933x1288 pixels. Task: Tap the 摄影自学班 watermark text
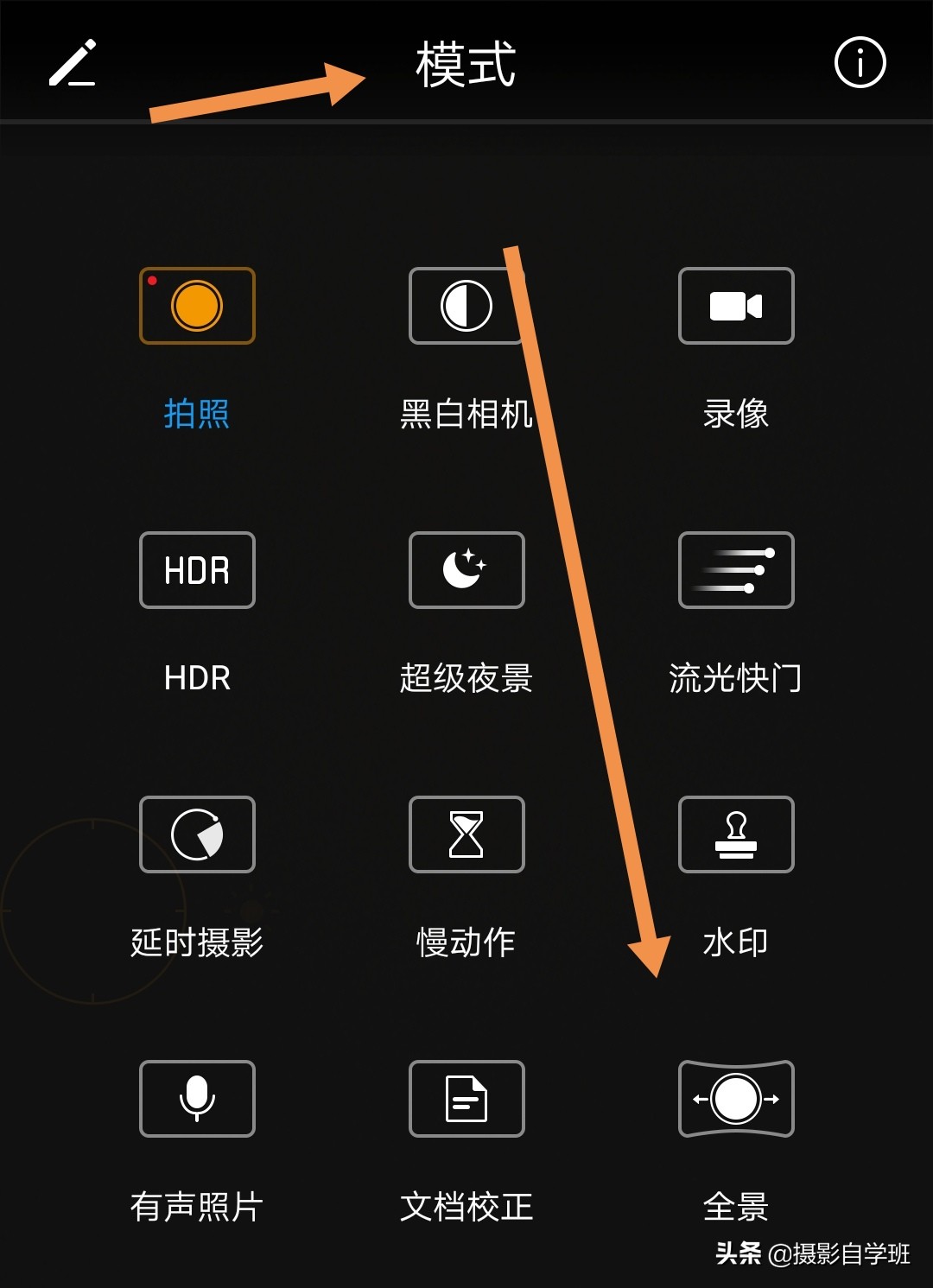coord(829,1254)
